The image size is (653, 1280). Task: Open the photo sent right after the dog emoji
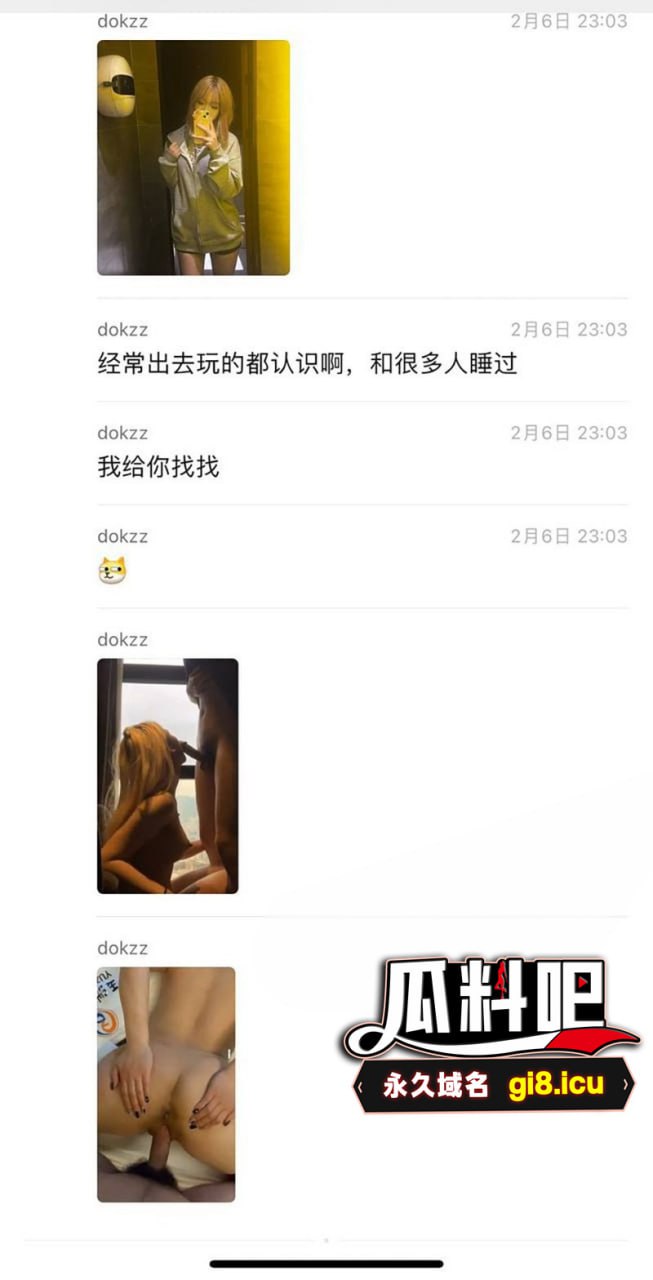(x=167, y=775)
